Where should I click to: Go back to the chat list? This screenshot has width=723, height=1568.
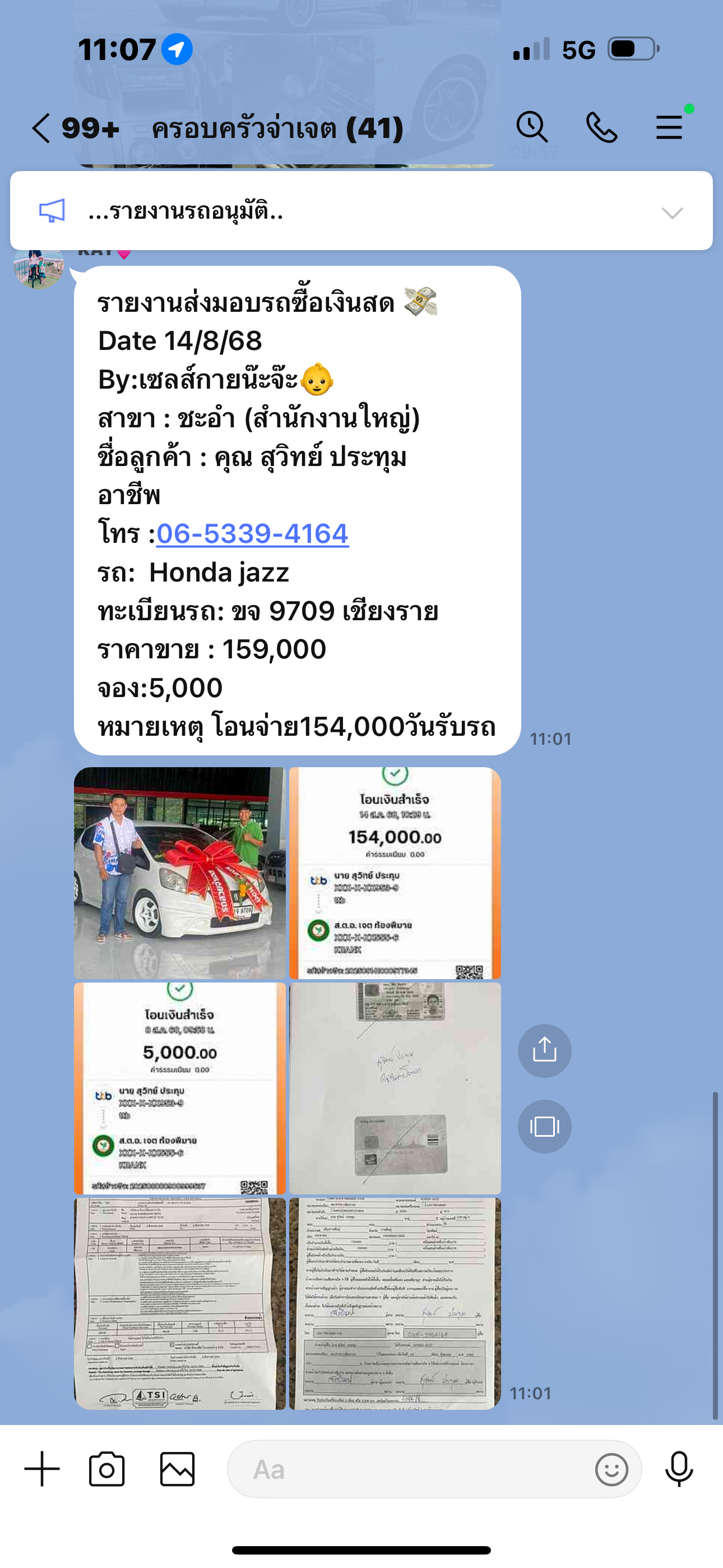point(41,128)
